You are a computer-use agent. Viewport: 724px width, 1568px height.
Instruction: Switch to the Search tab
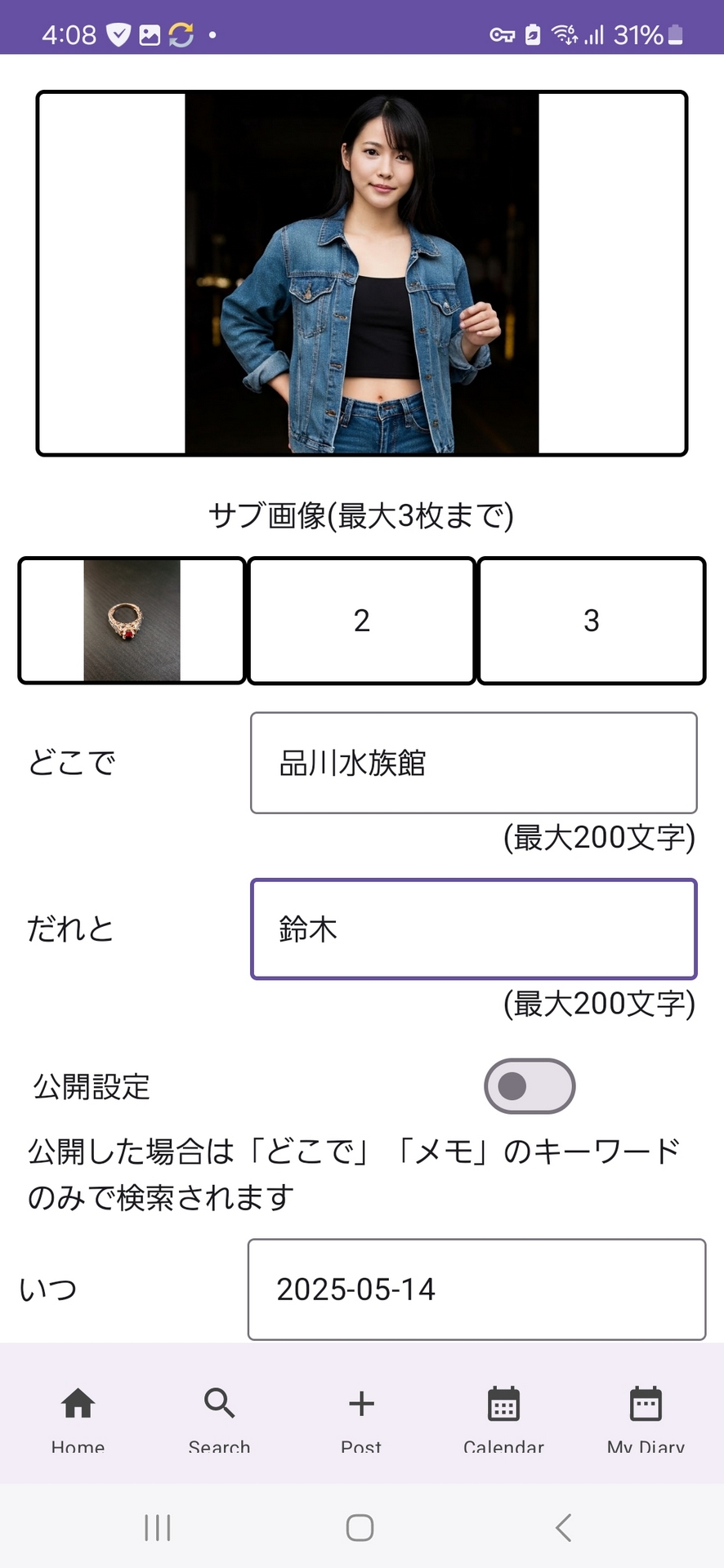pyautogui.click(x=219, y=1418)
